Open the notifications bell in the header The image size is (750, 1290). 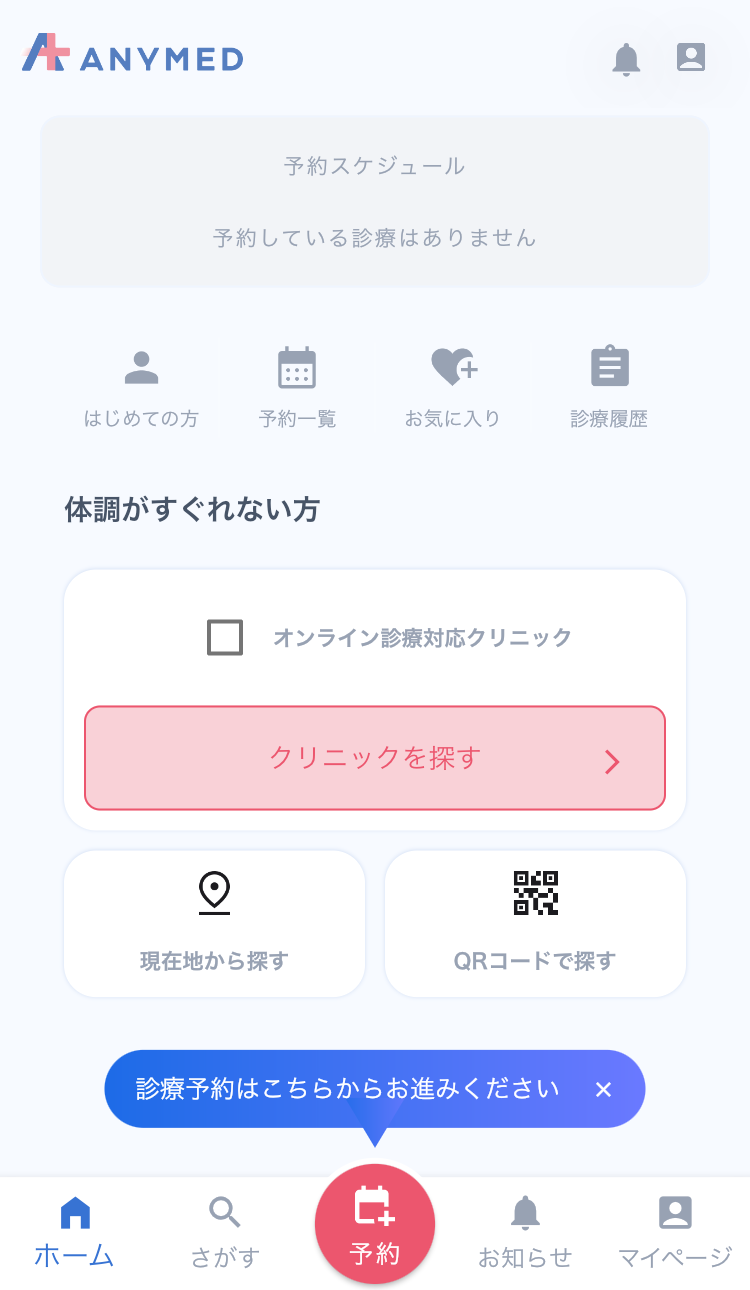pyautogui.click(x=626, y=59)
